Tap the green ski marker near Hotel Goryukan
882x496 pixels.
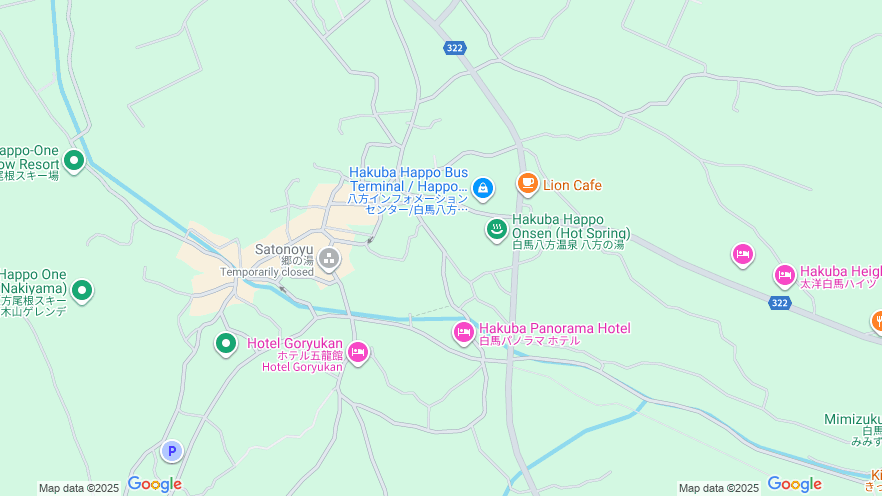point(226,344)
